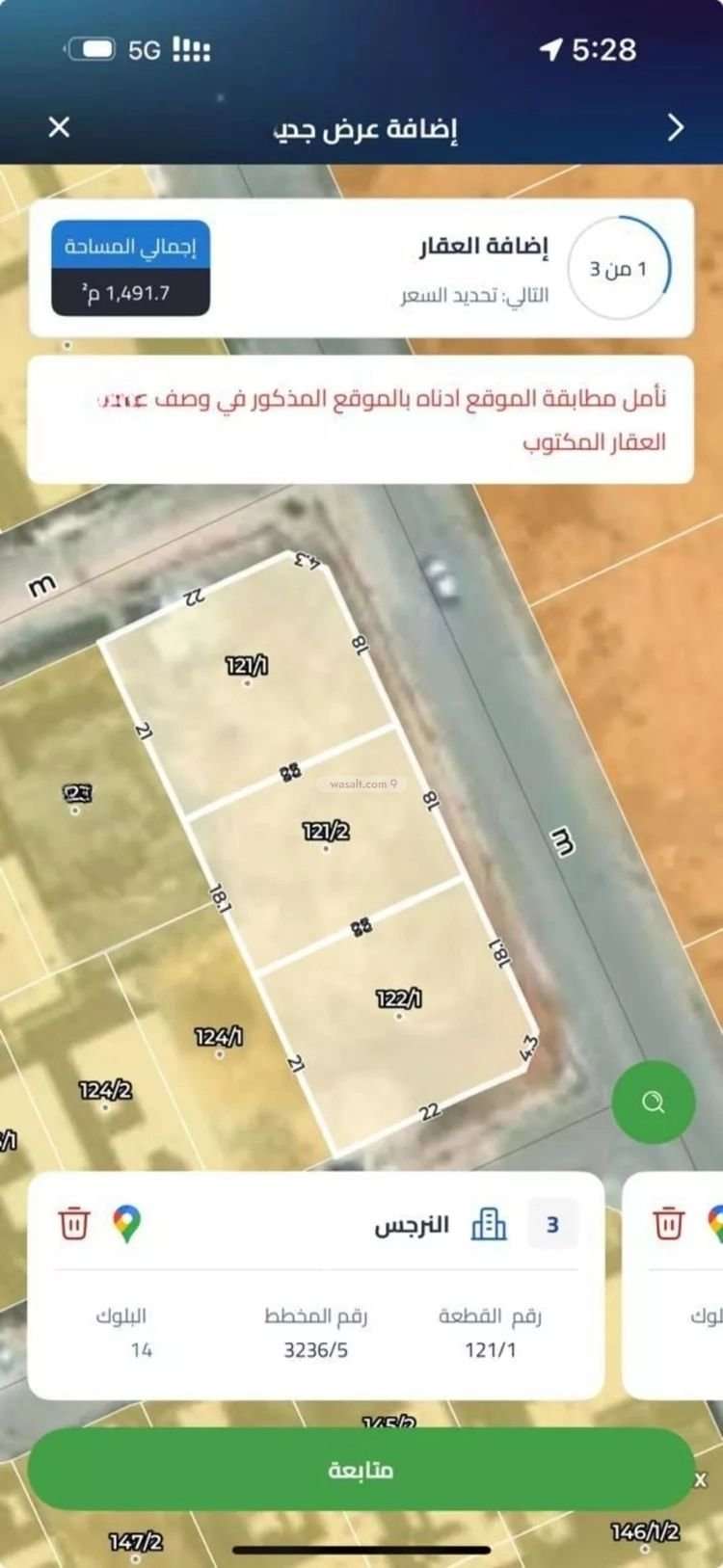Delete the next parcel card
This screenshot has width=723, height=1568.
tap(668, 1224)
